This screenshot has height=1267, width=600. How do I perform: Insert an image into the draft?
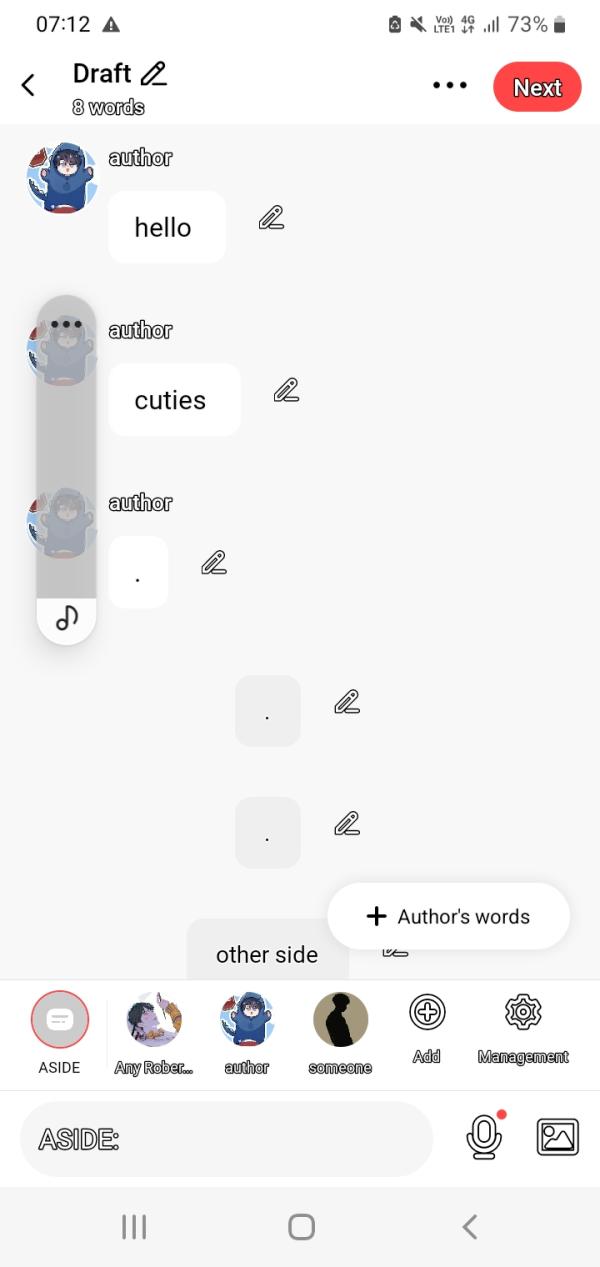tap(557, 1138)
